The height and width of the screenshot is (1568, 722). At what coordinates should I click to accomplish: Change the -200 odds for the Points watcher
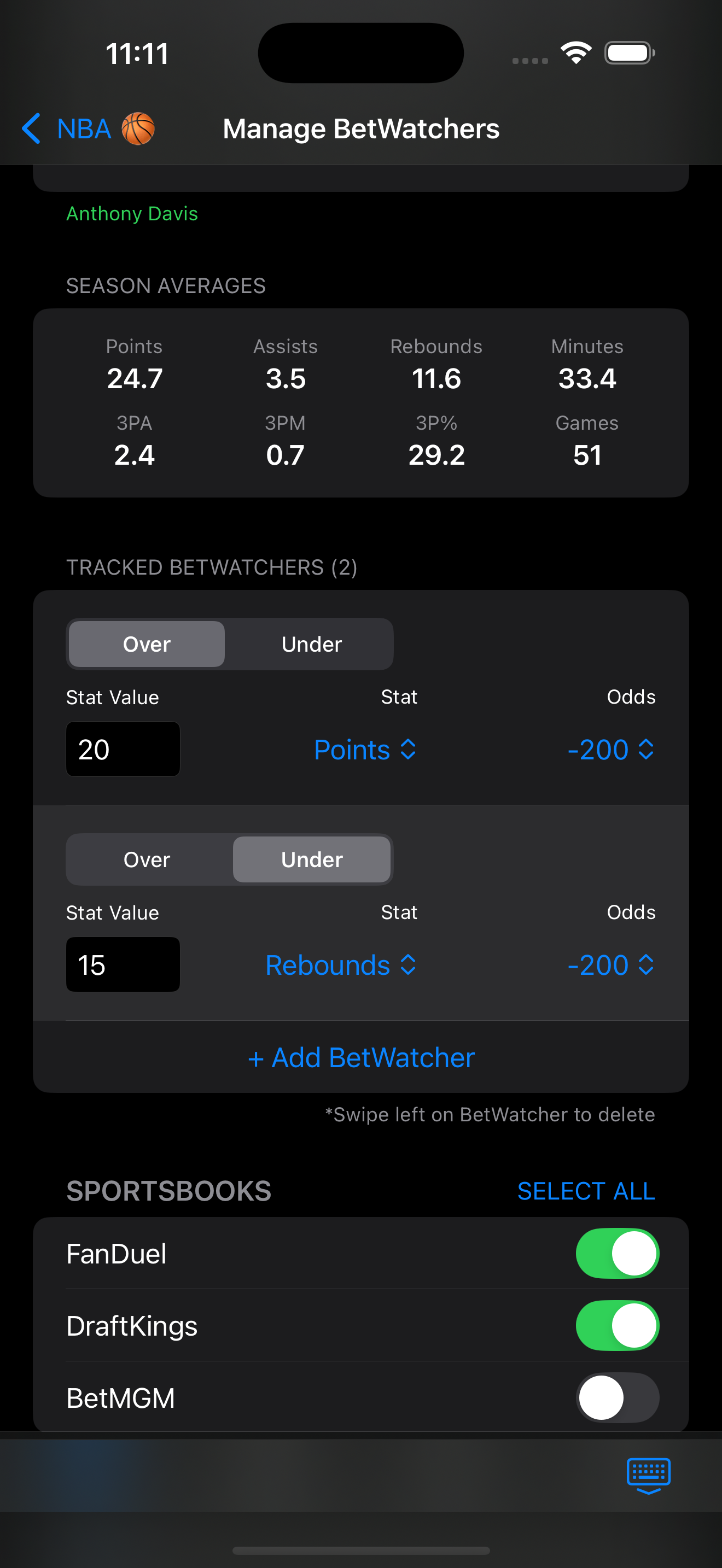(610, 750)
